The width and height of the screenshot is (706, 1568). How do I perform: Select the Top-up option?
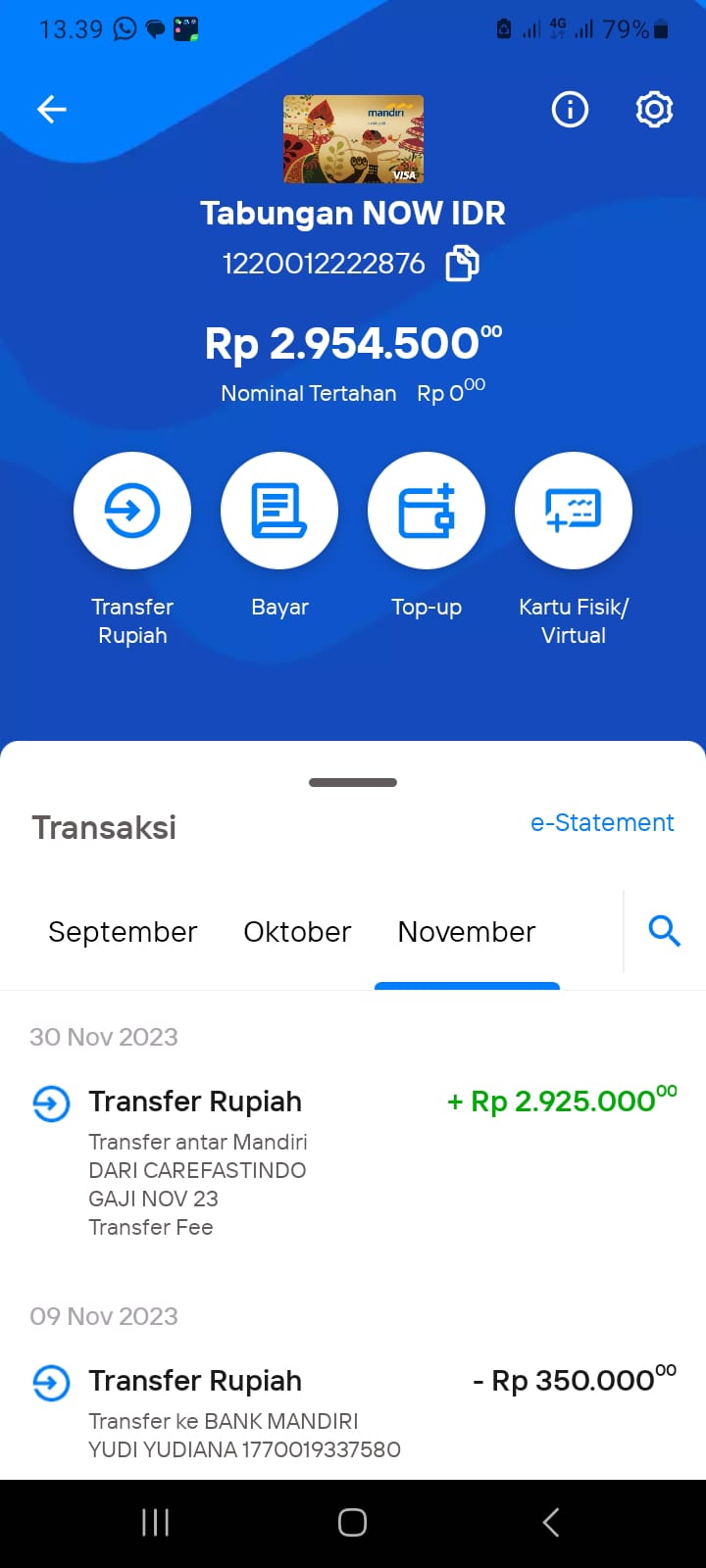427,511
